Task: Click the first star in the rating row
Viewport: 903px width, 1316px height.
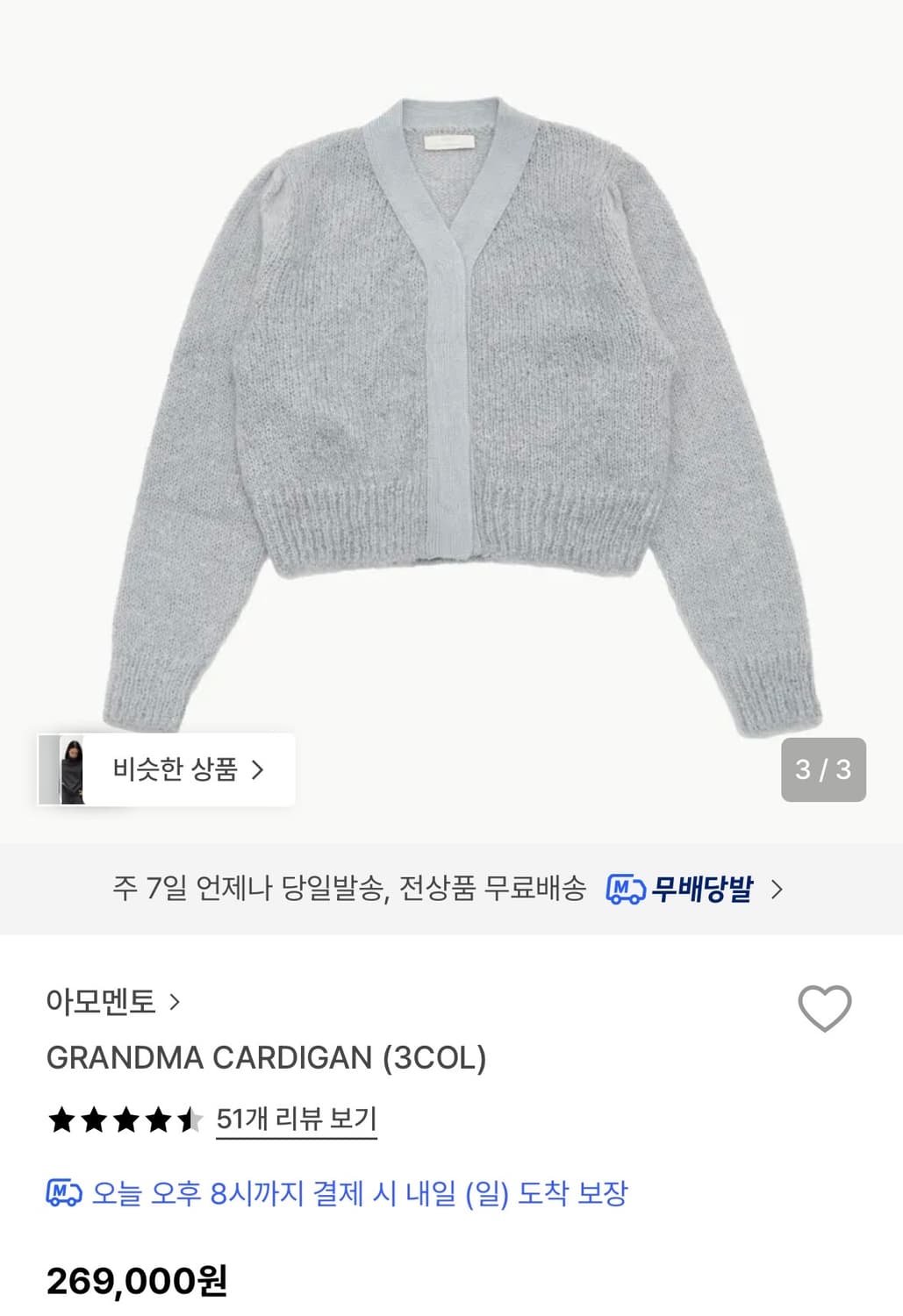Action: (x=61, y=1120)
